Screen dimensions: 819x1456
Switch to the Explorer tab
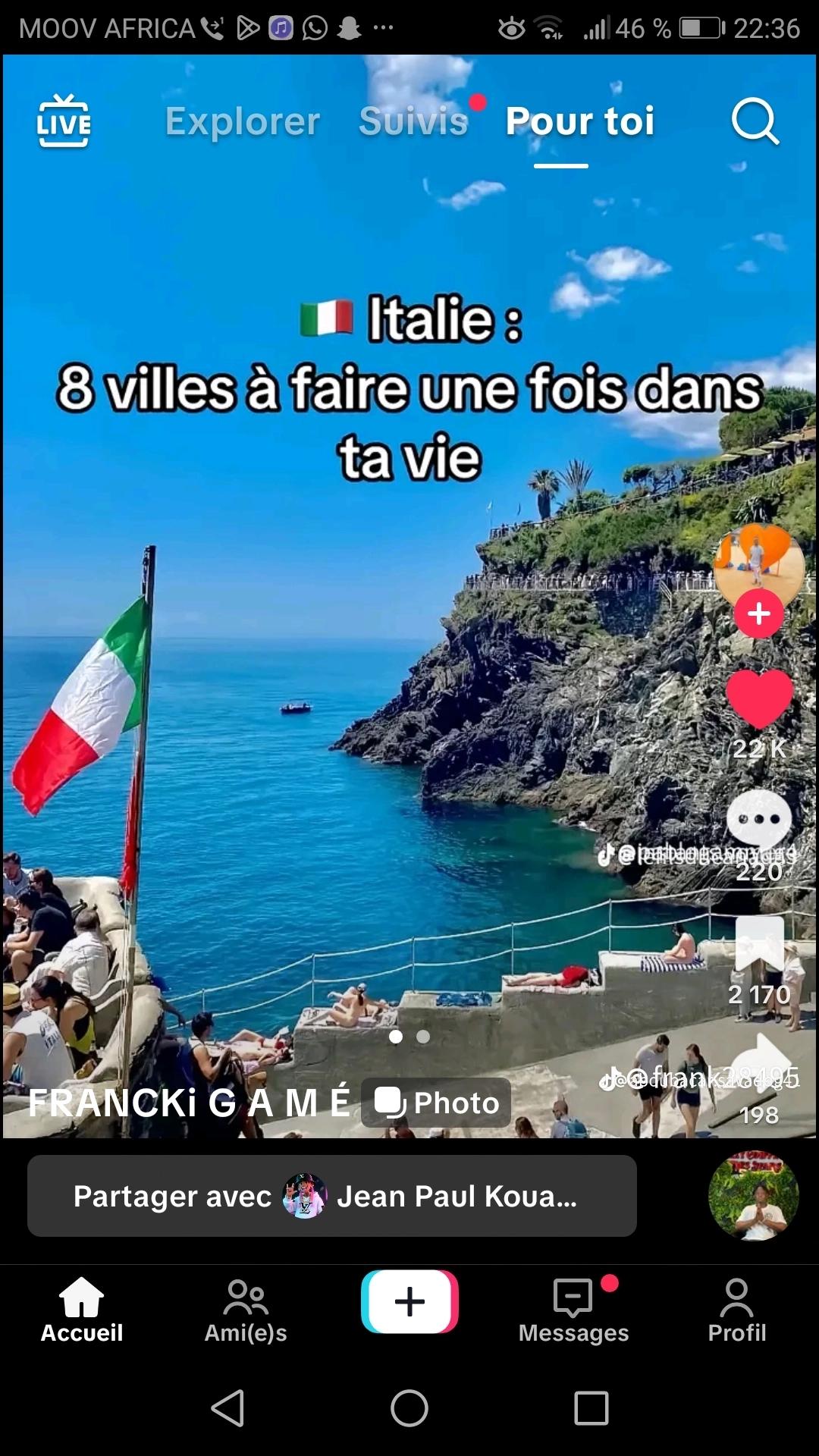(243, 121)
